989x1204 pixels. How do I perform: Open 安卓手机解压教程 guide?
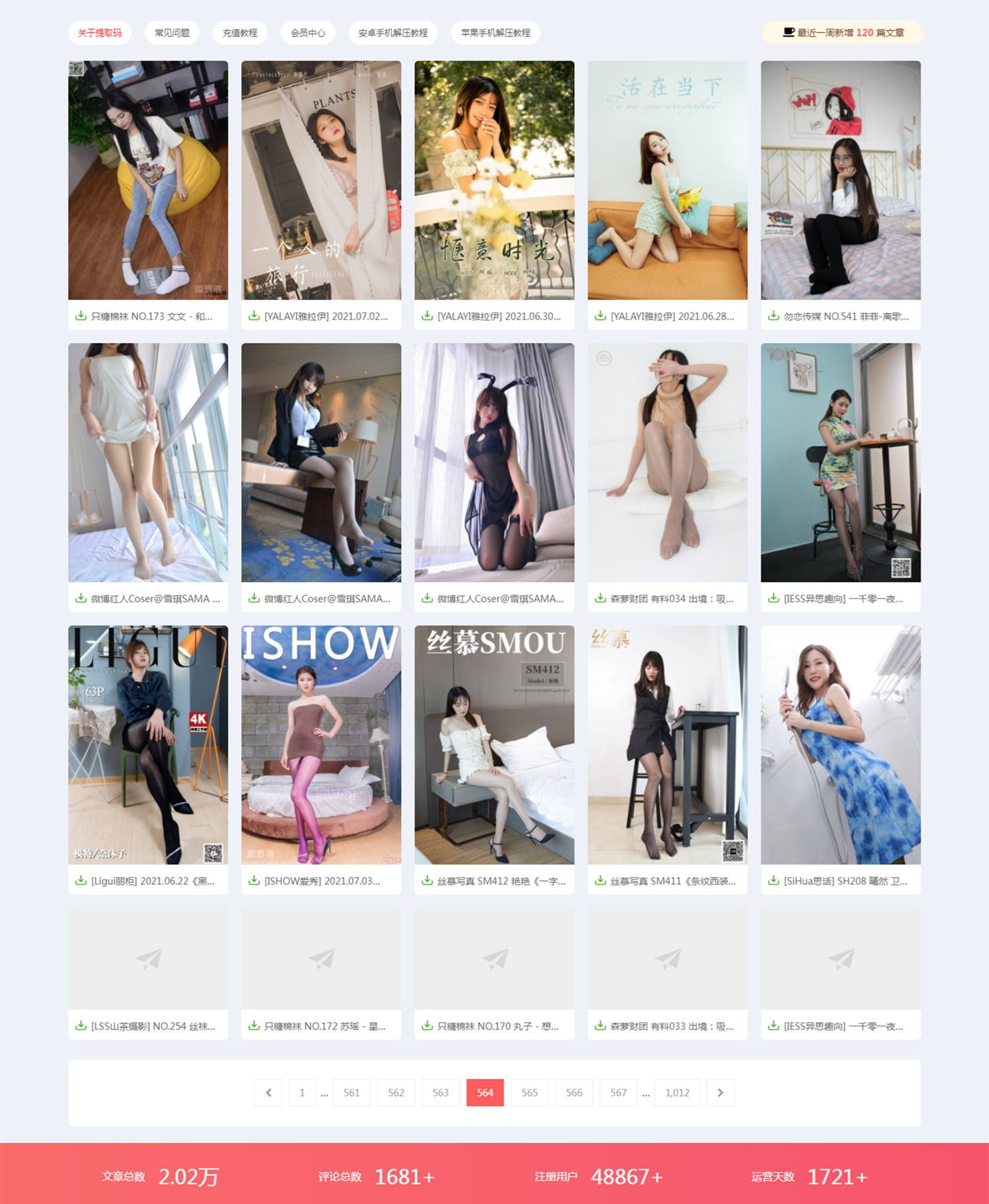click(393, 33)
